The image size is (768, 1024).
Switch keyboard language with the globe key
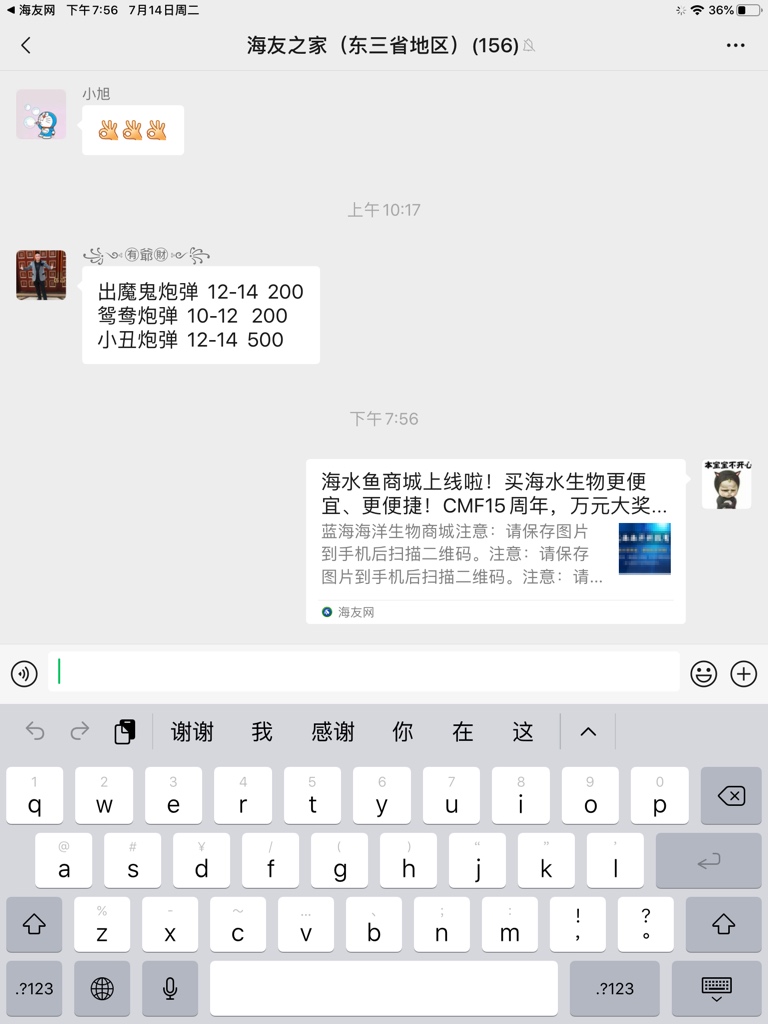coord(102,988)
